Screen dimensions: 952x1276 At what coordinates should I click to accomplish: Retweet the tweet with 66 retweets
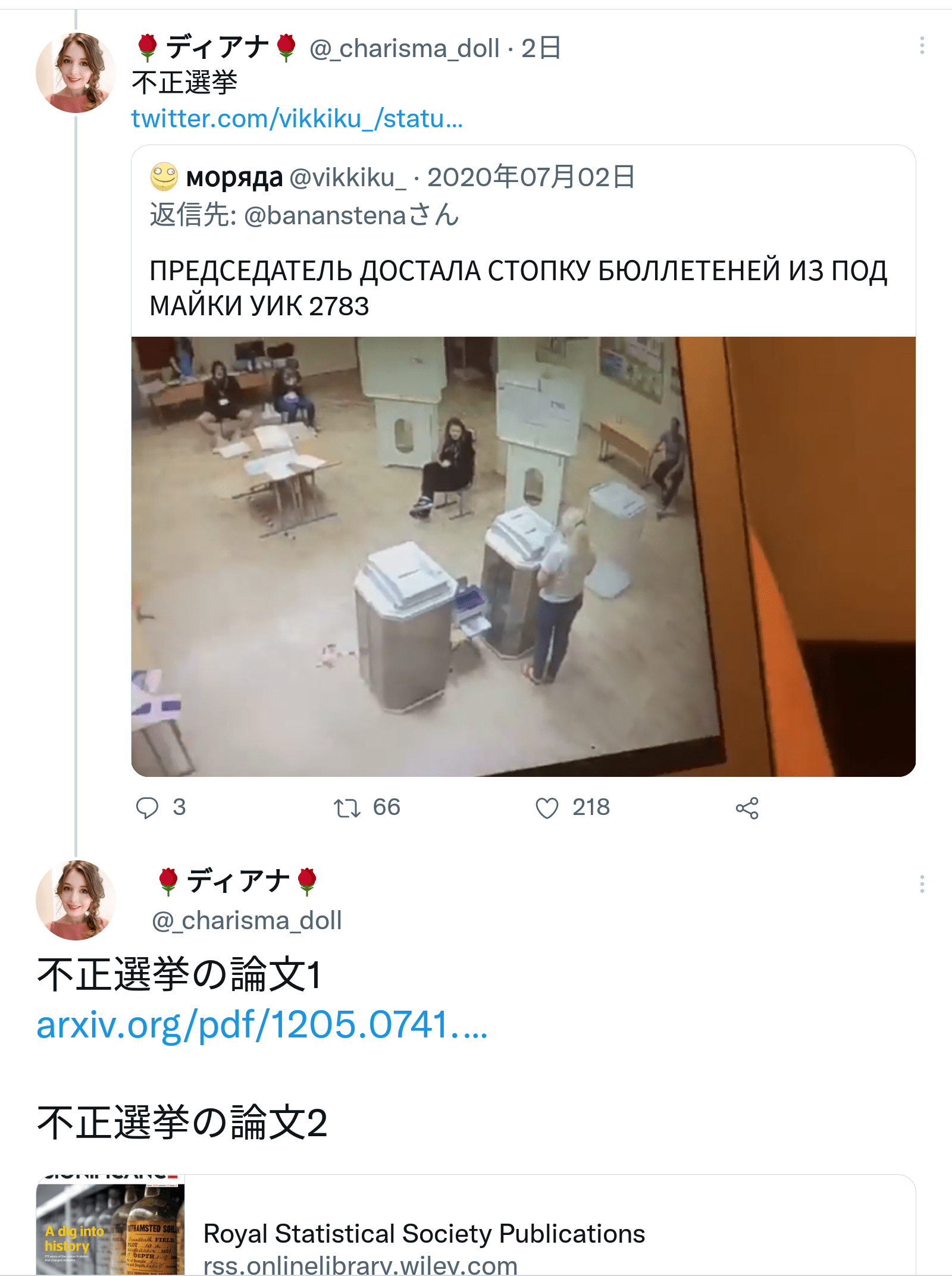click(347, 808)
